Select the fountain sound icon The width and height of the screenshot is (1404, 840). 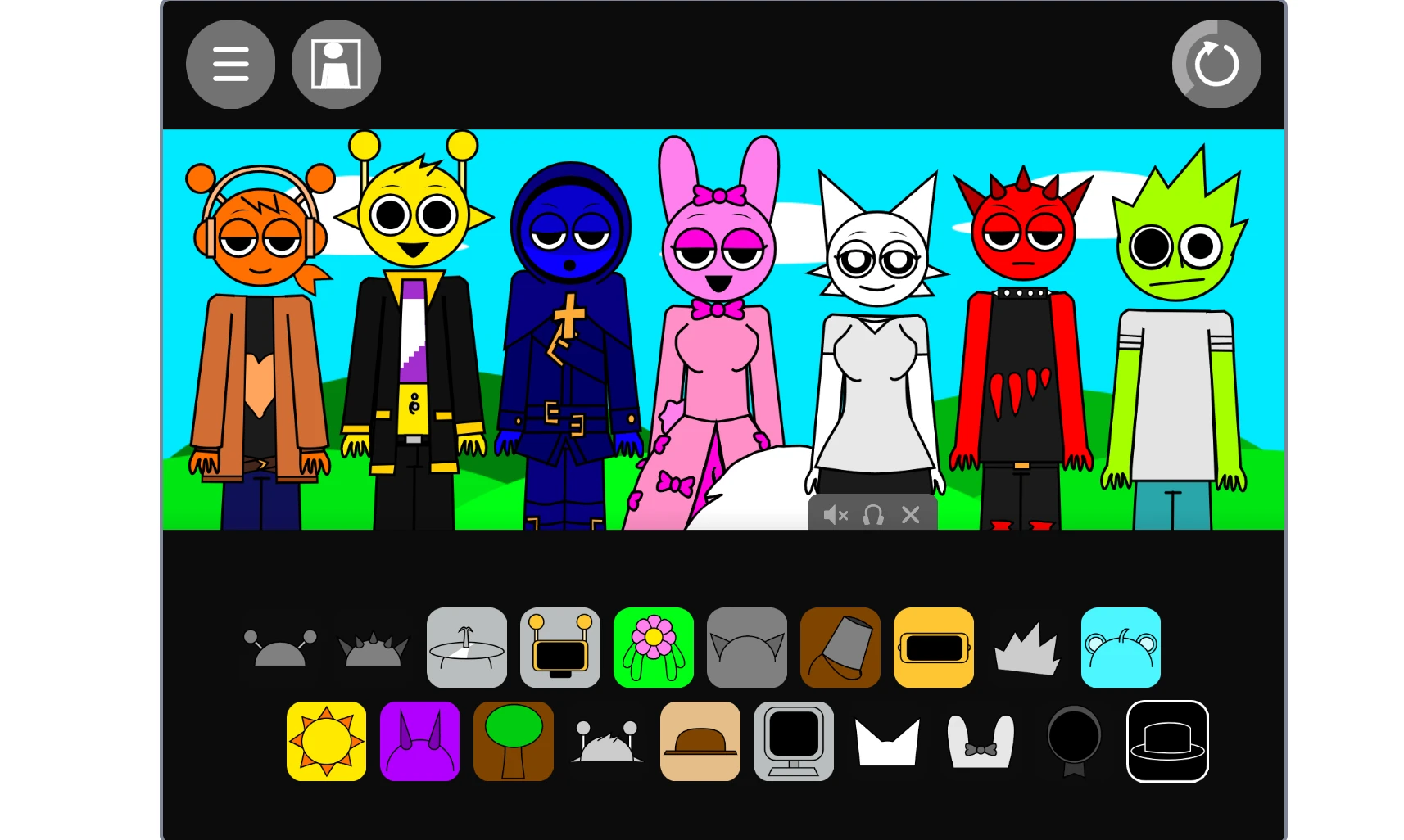(x=466, y=648)
